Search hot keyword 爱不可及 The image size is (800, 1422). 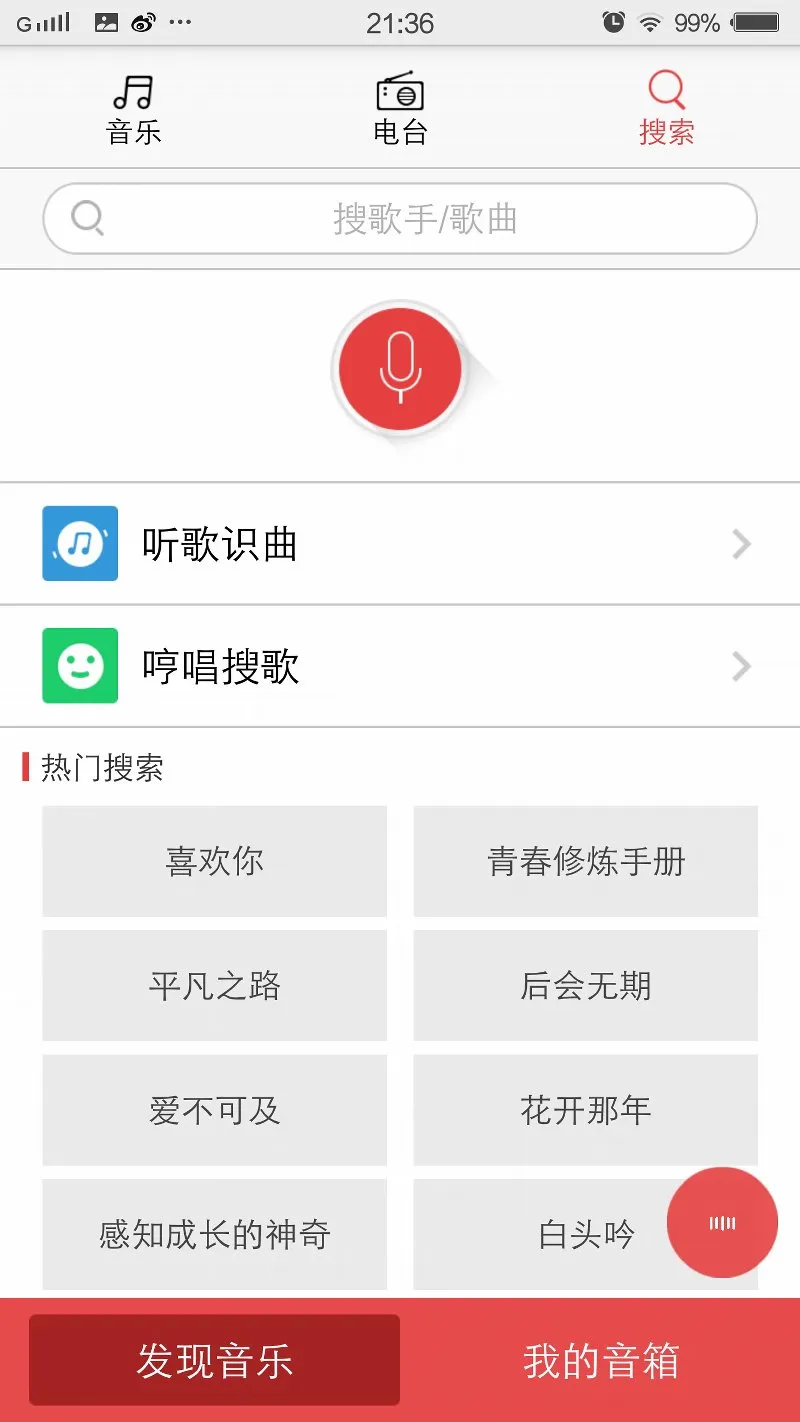click(x=214, y=1110)
